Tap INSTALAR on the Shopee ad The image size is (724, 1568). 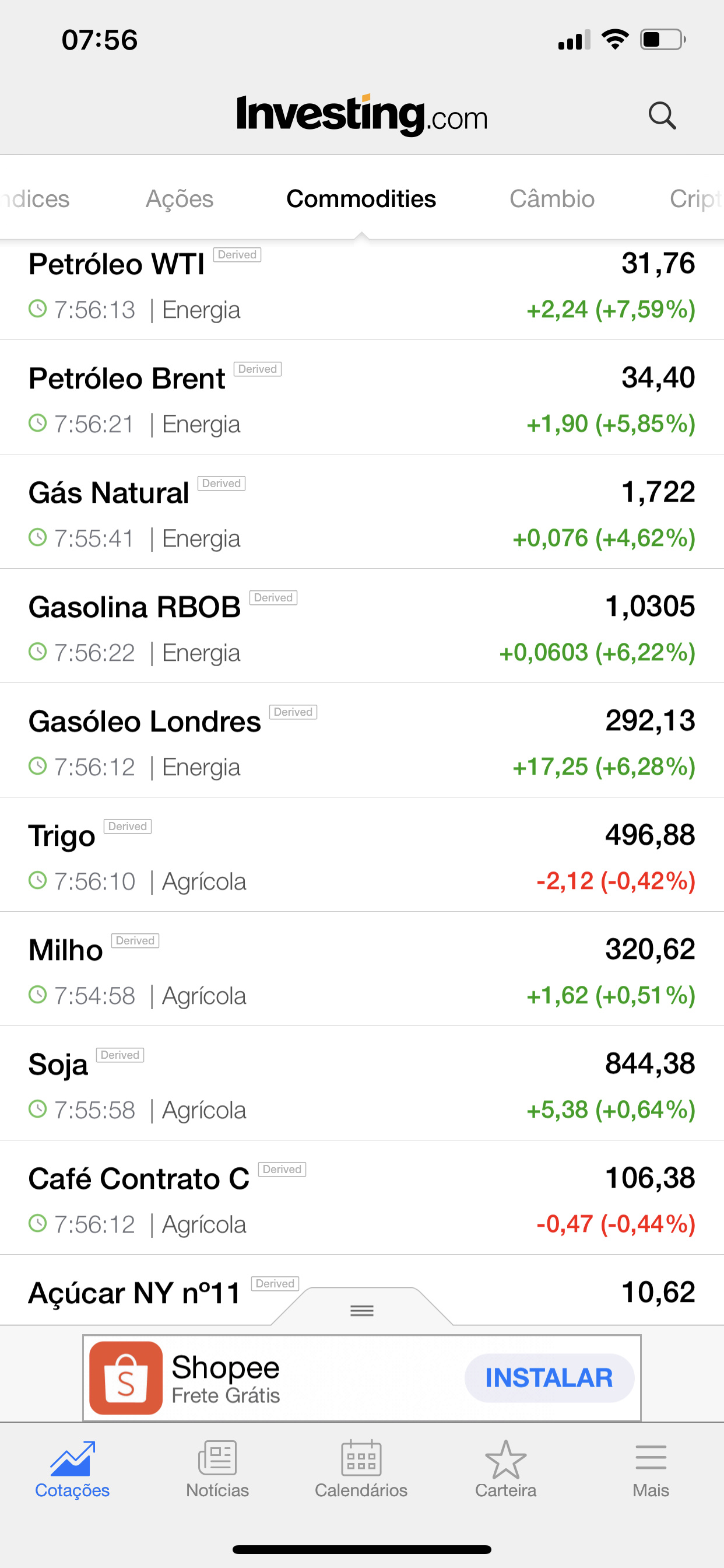tap(549, 1377)
